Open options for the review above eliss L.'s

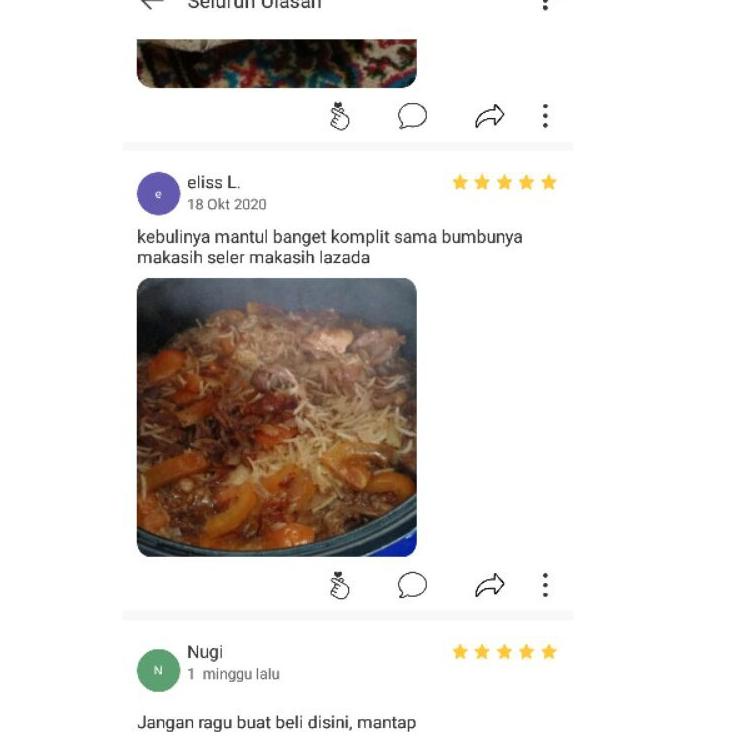point(545,116)
